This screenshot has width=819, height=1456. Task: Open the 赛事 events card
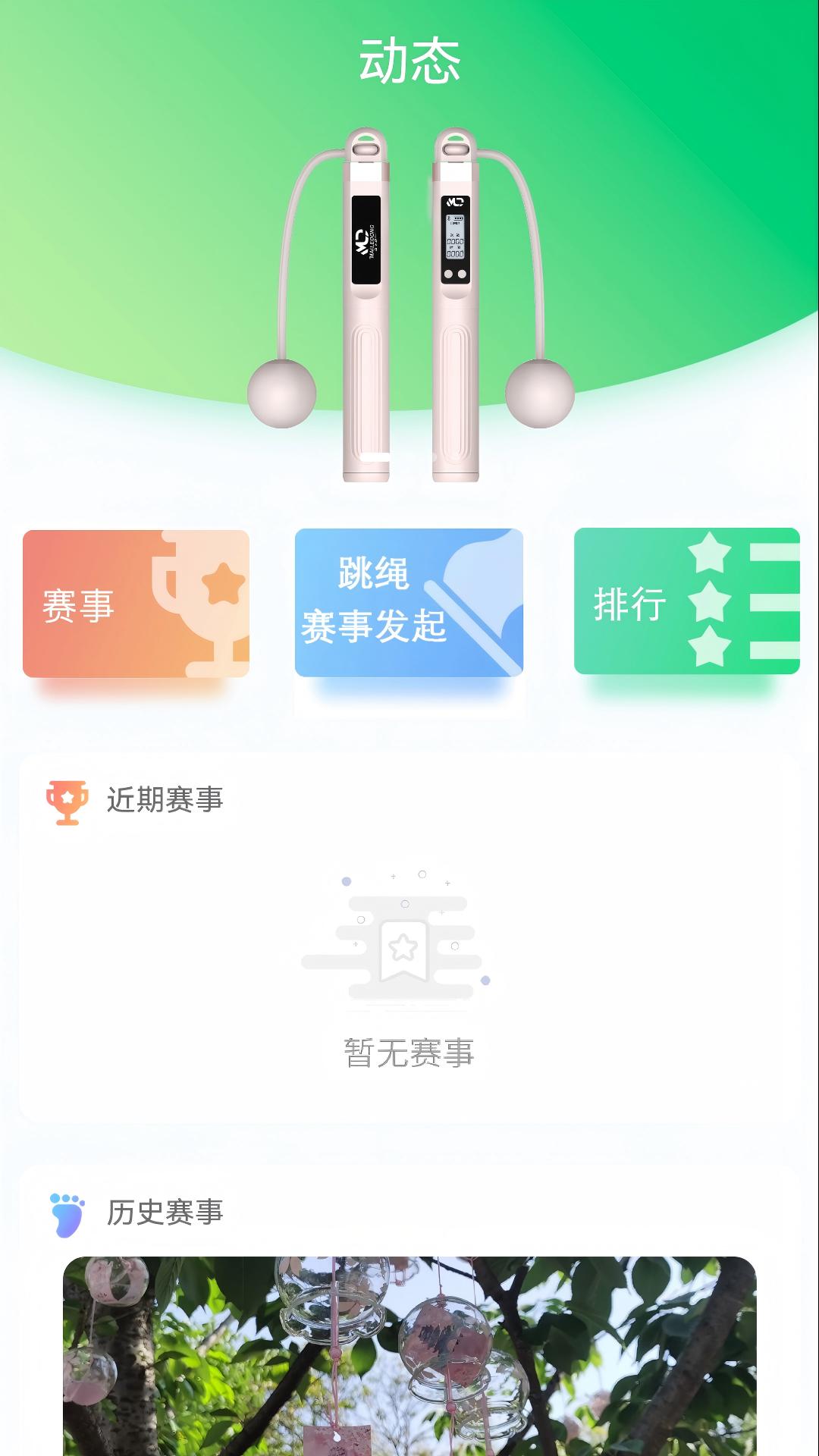coord(136,604)
